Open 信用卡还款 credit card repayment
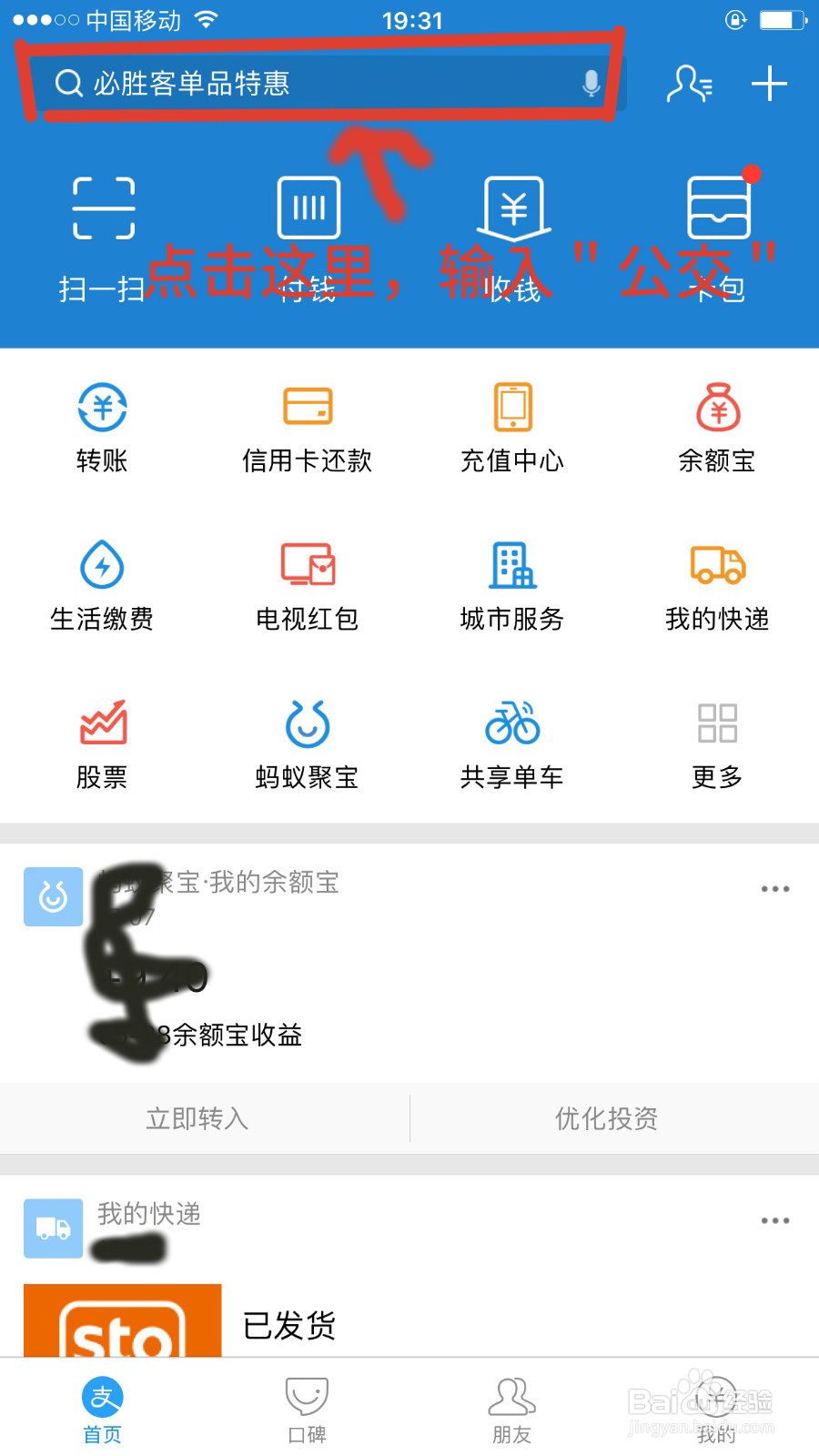 coord(307,426)
